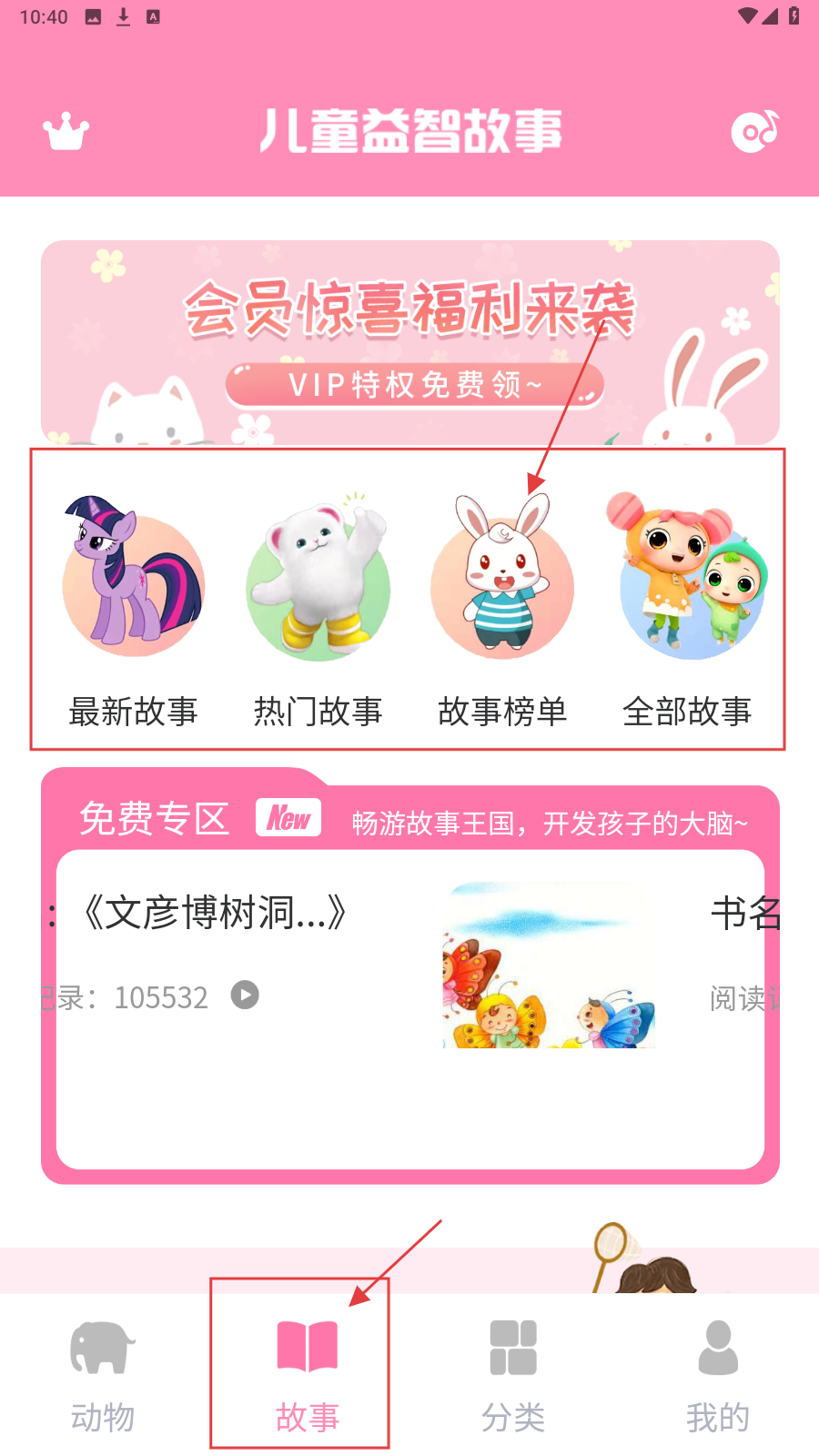Open the VIP crown icon
This screenshot has height=1456, width=819.
(x=66, y=132)
